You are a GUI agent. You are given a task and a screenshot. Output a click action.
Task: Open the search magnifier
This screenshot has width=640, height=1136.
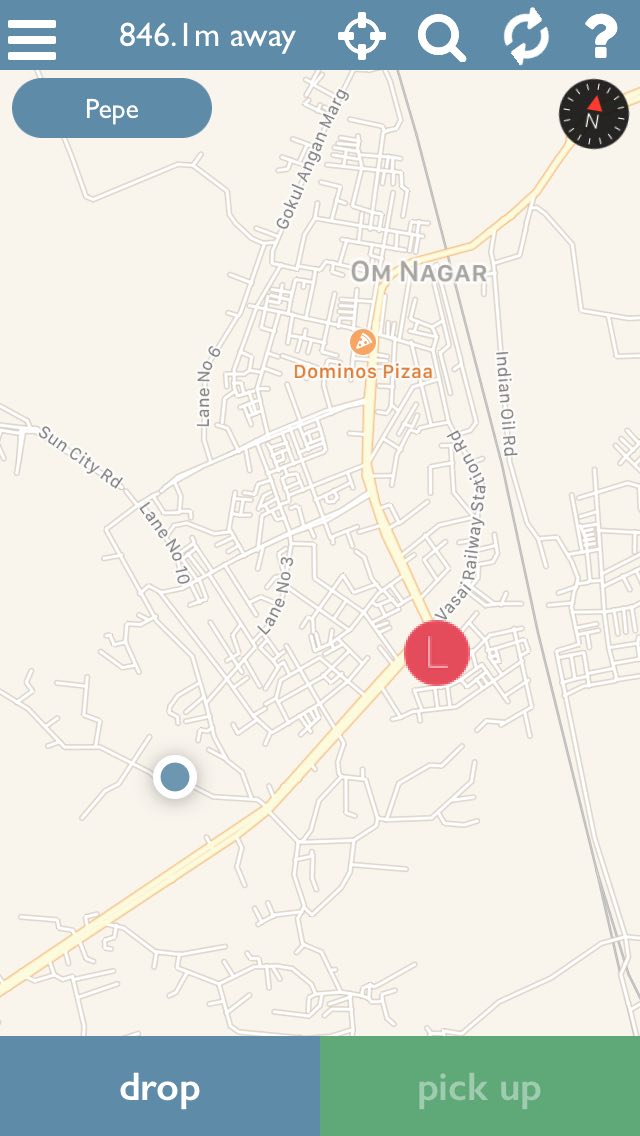(x=442, y=38)
